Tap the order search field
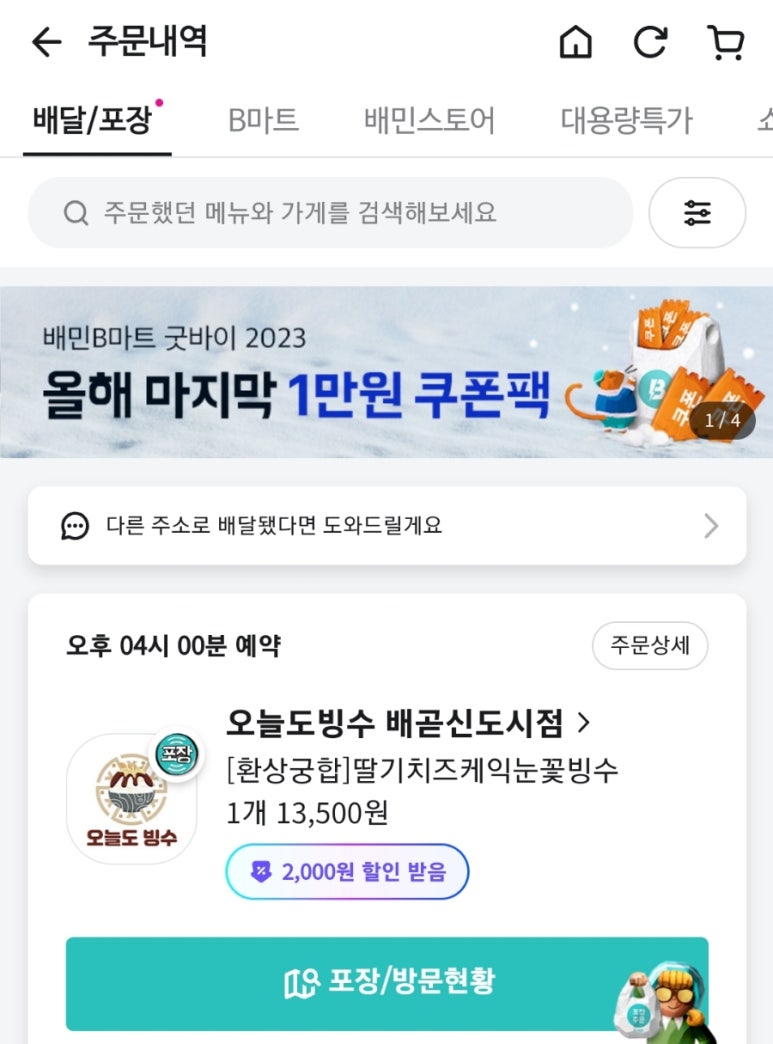Image resolution: width=773 pixels, height=1044 pixels. click(x=330, y=213)
